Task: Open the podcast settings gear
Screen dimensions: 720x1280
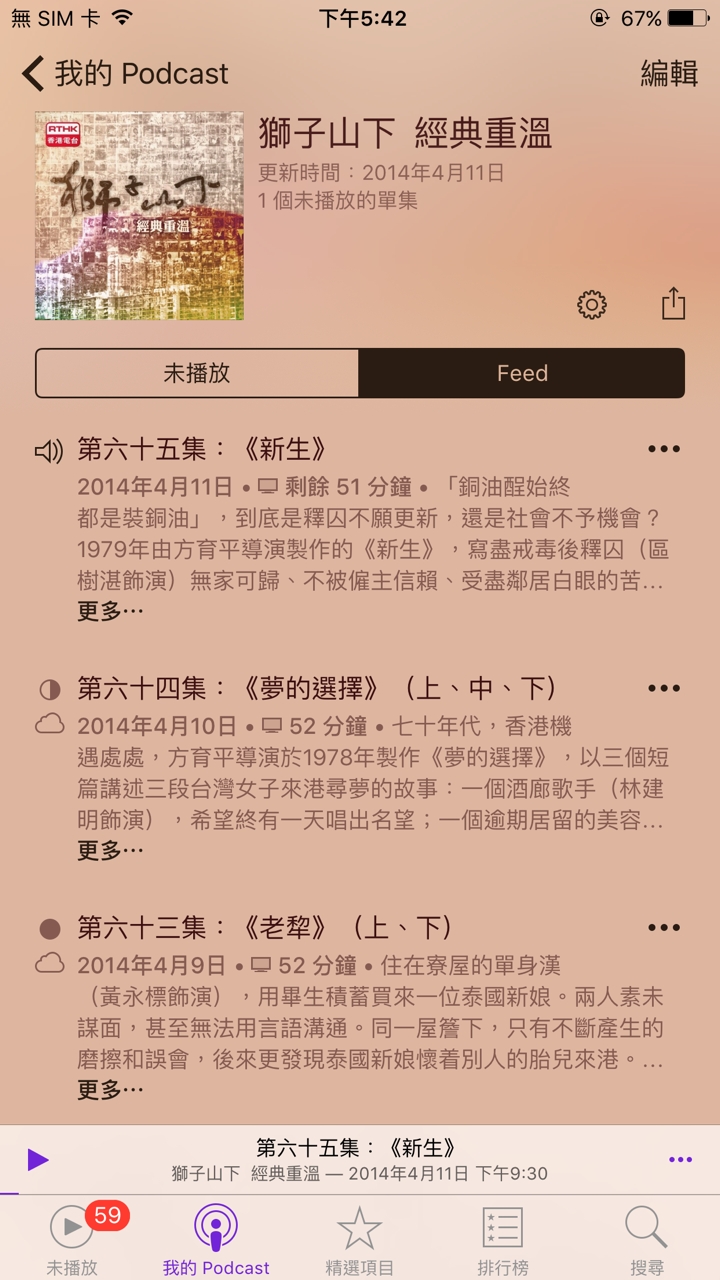Action: [592, 305]
